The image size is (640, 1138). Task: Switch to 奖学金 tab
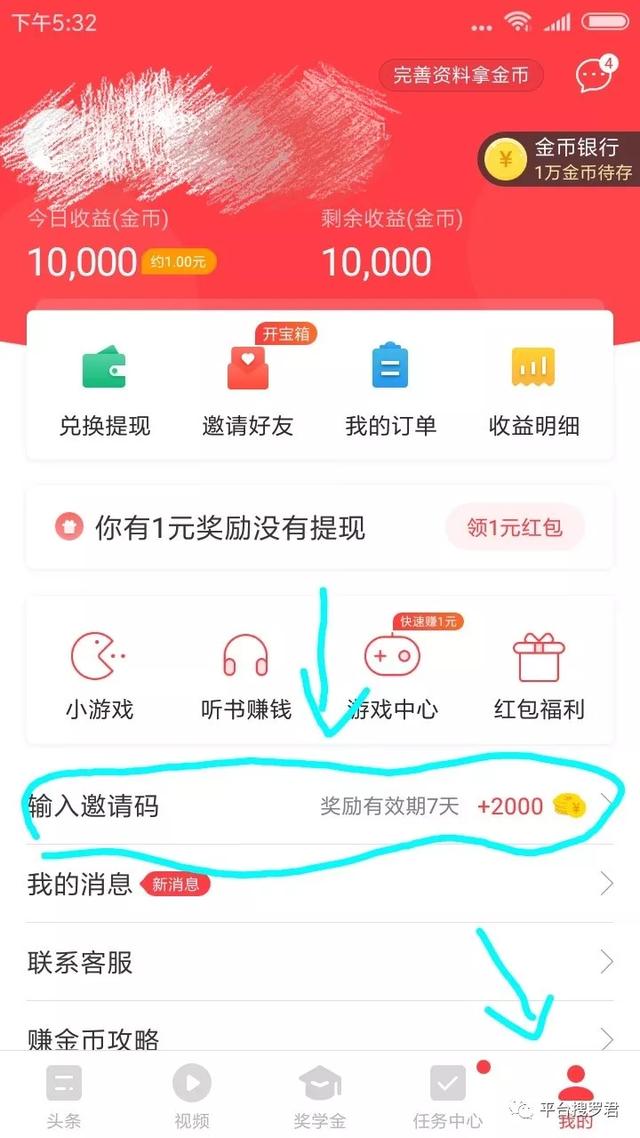pyautogui.click(x=320, y=1095)
